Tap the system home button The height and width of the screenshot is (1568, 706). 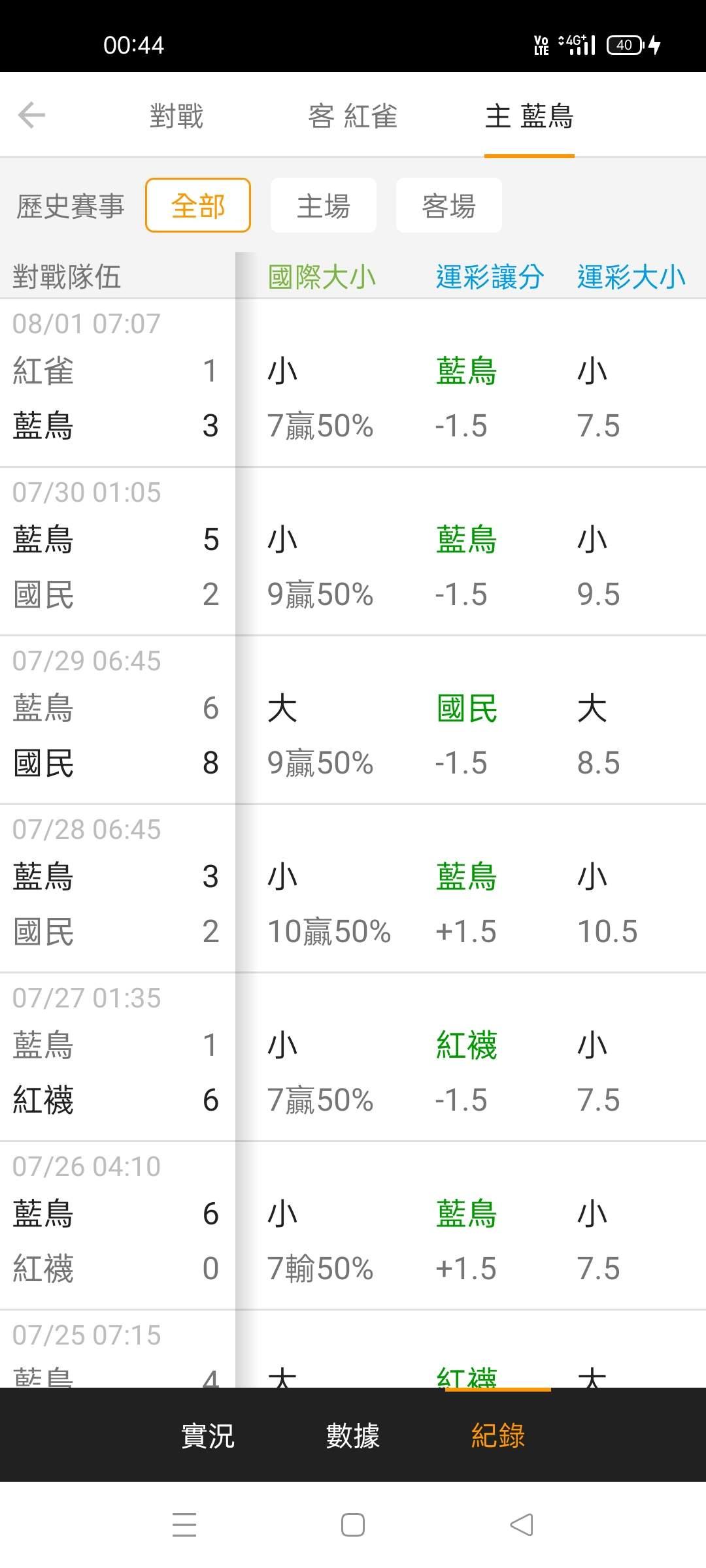353,1525
